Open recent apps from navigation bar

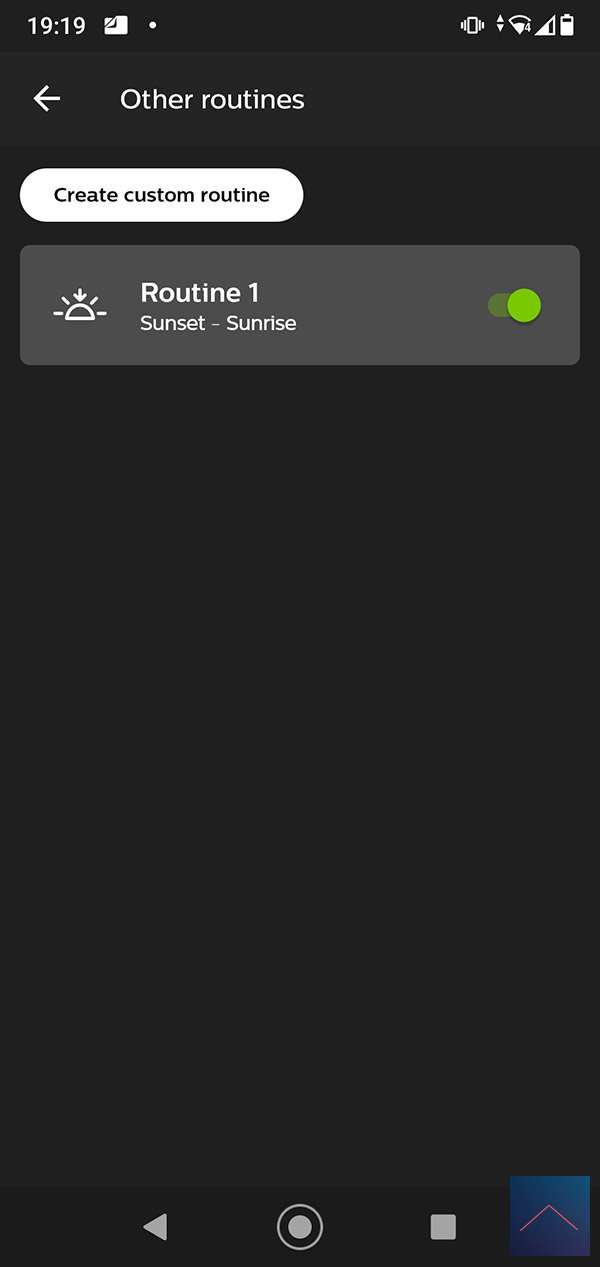[442, 1226]
